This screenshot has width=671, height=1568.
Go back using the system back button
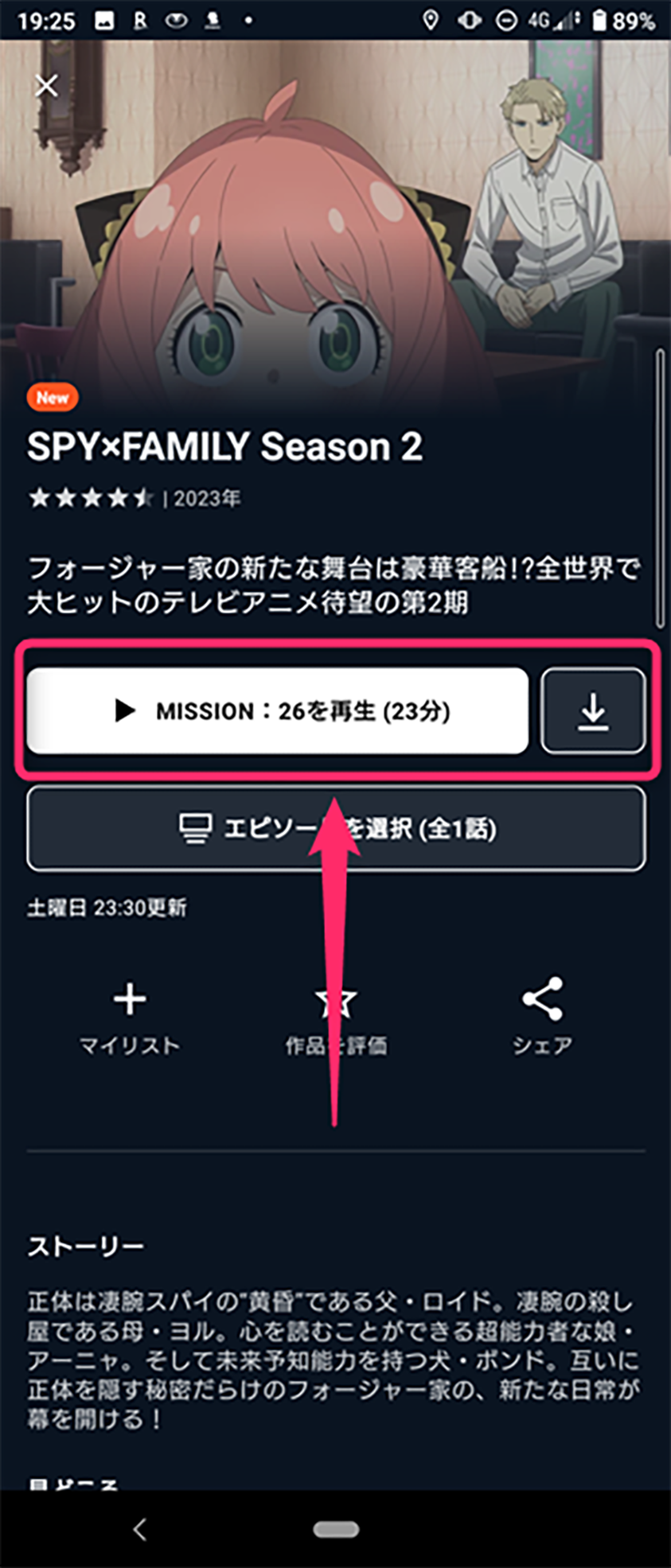140,1528
